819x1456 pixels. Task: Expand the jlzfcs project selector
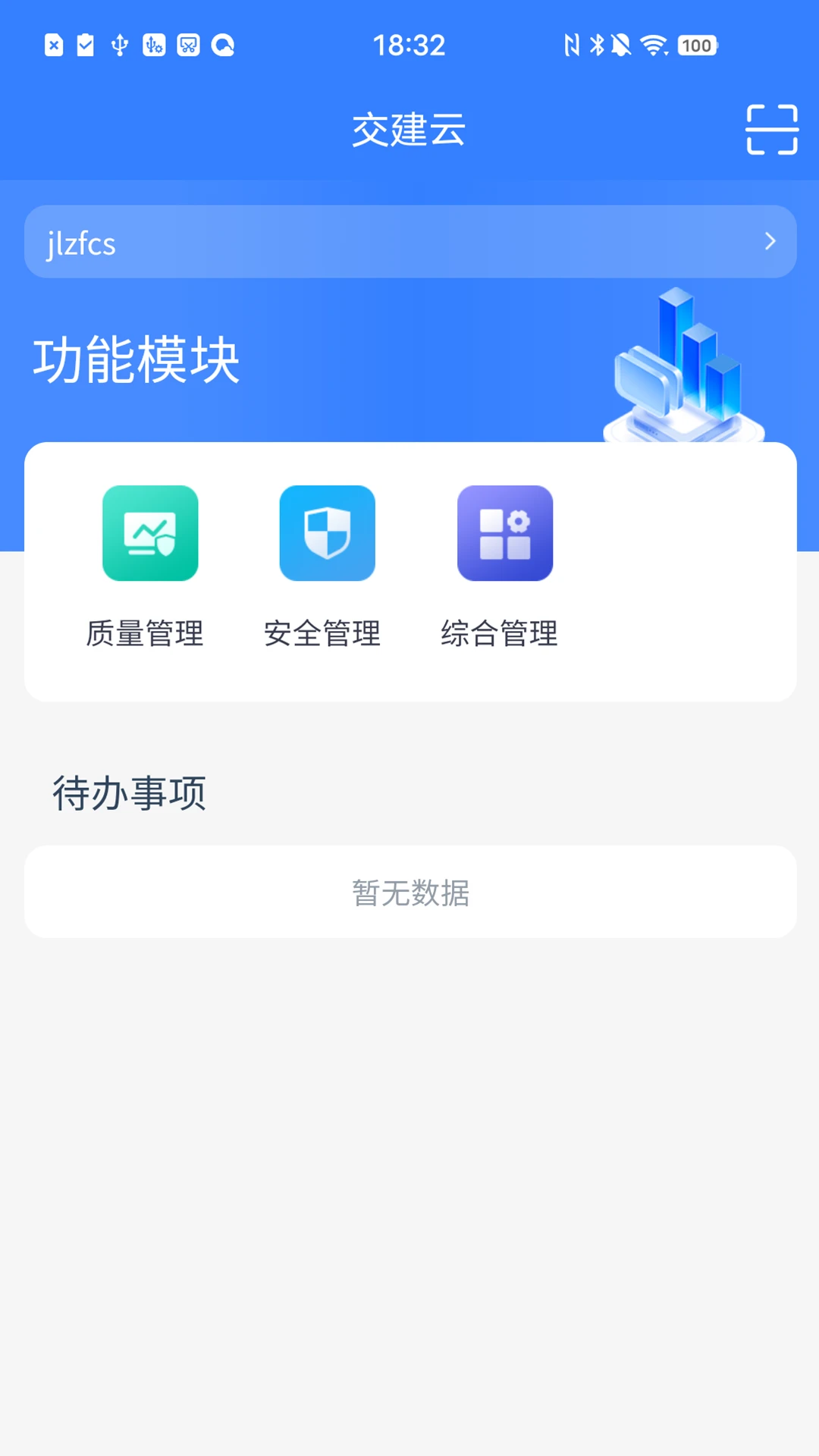[x=409, y=242]
